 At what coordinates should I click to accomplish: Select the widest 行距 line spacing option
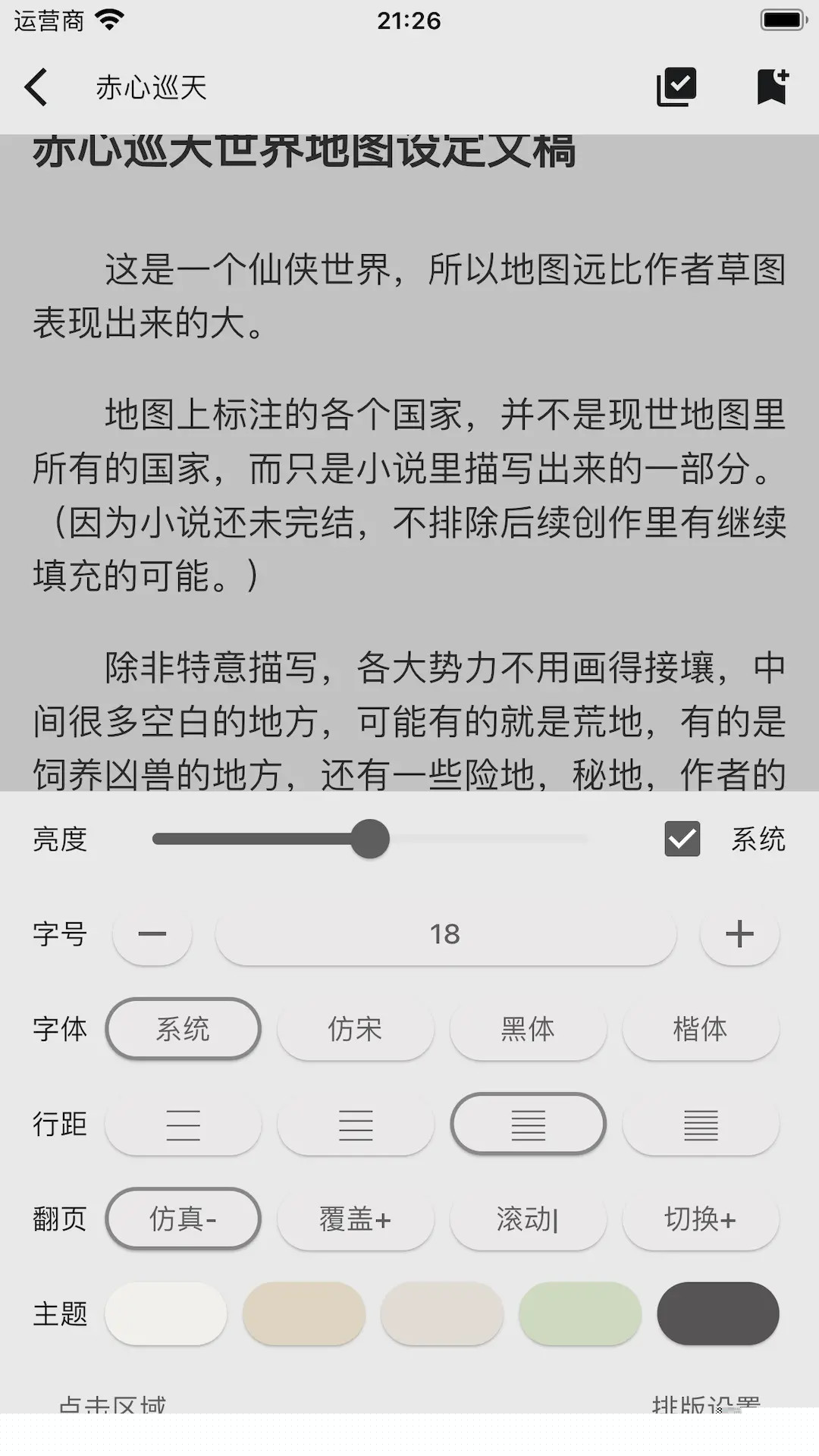click(x=183, y=1125)
